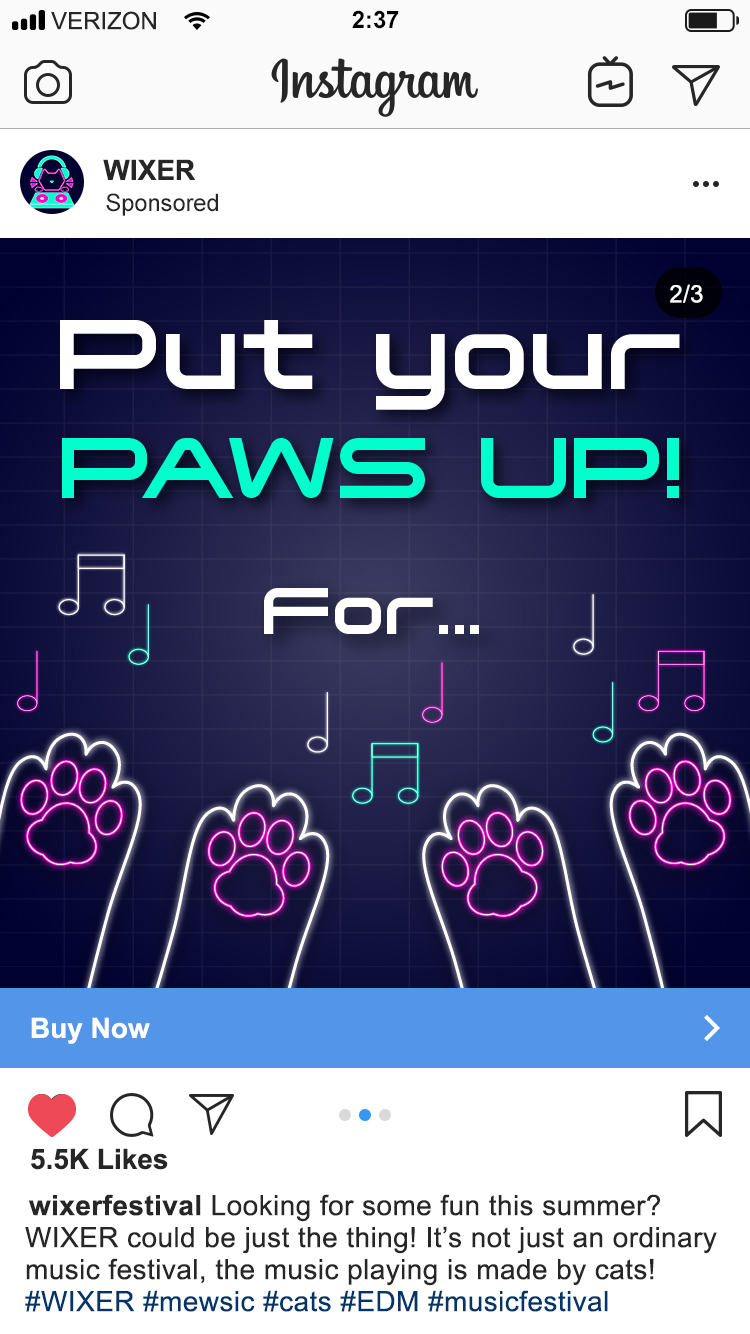Open WIXER account name
Screen dimensions: 750x1334
[149, 170]
